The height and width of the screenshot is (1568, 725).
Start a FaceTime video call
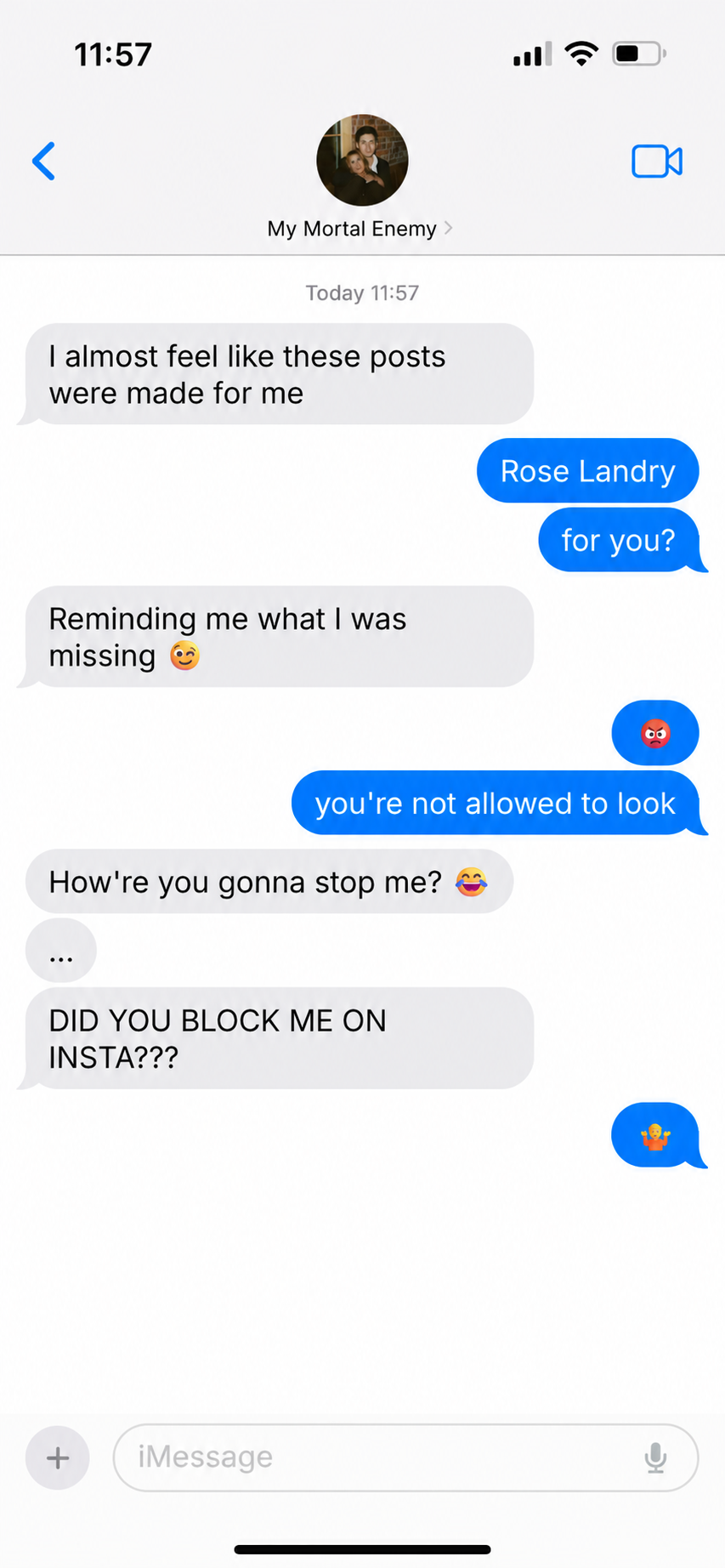(656, 162)
